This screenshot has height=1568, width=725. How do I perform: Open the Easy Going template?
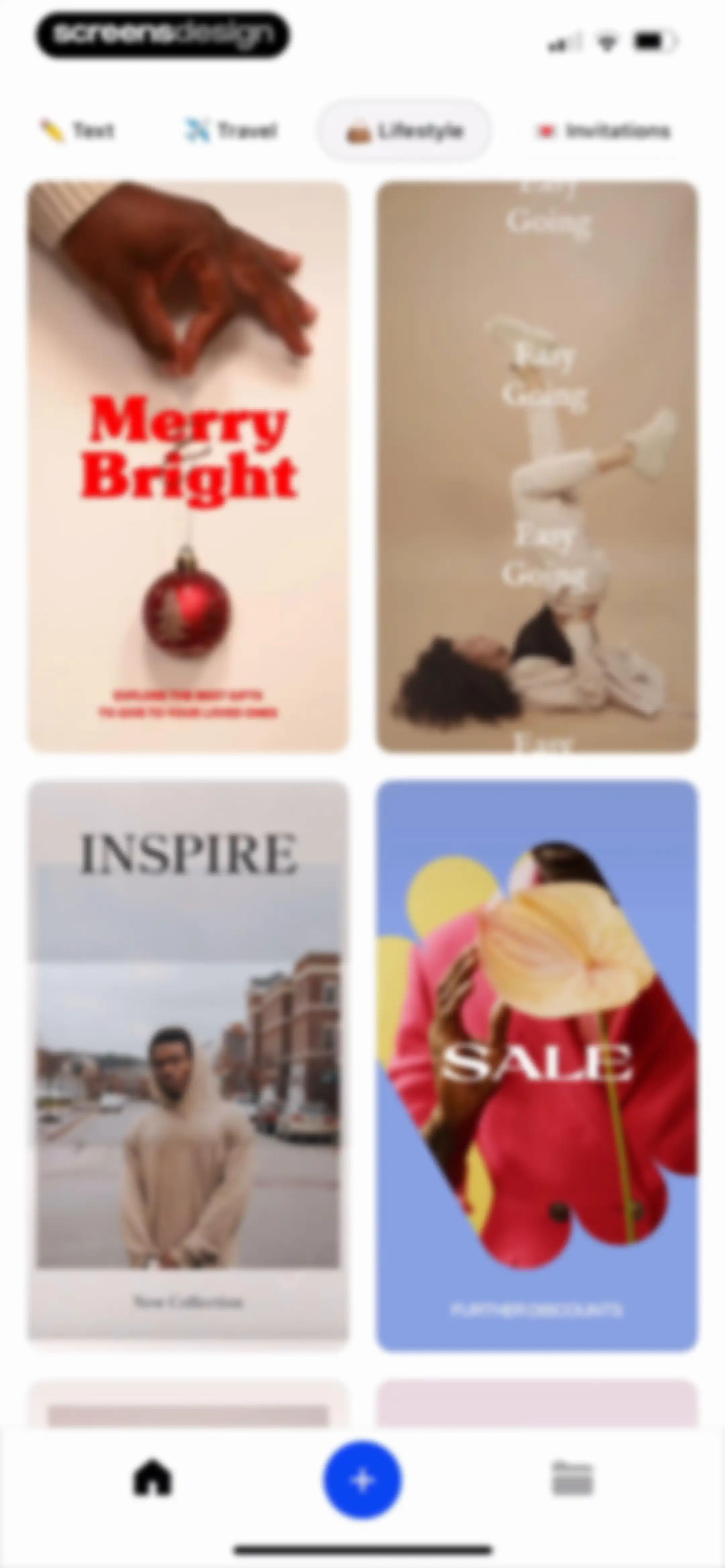[537, 466]
